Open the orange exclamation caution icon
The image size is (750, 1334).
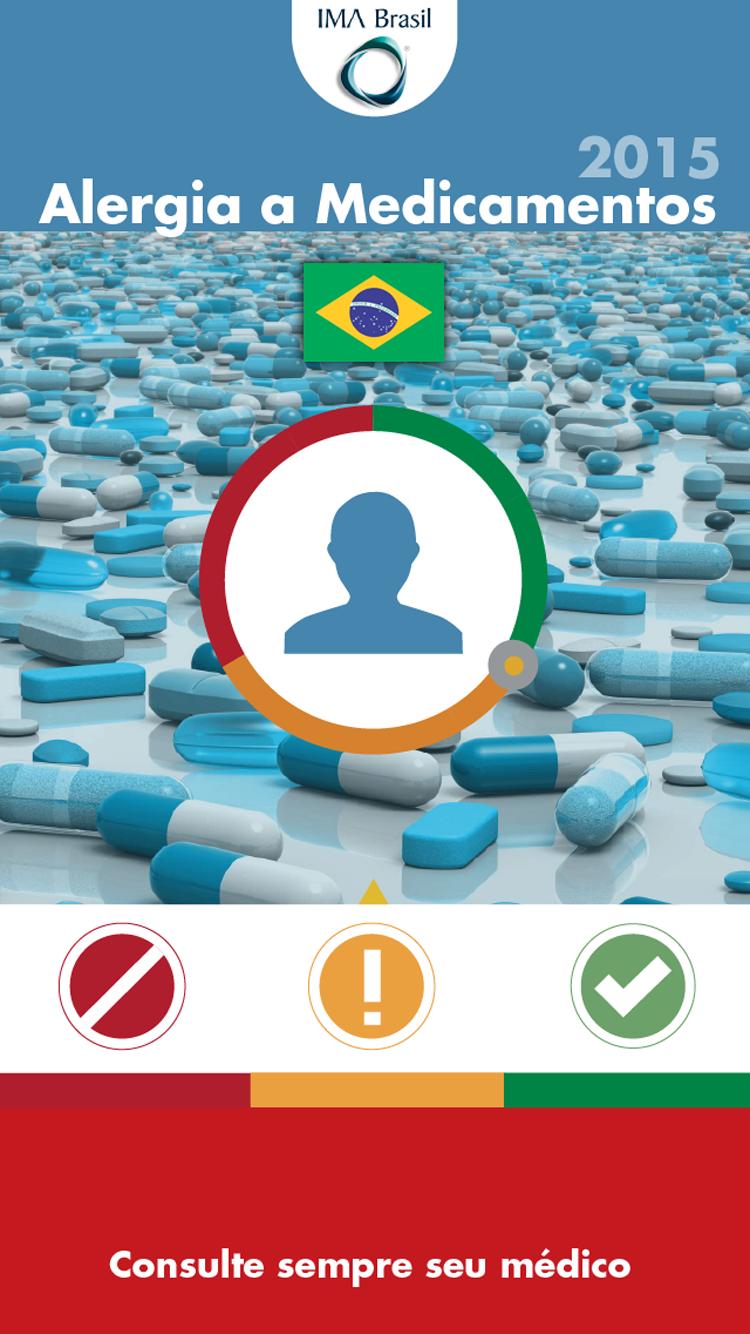(x=372, y=985)
